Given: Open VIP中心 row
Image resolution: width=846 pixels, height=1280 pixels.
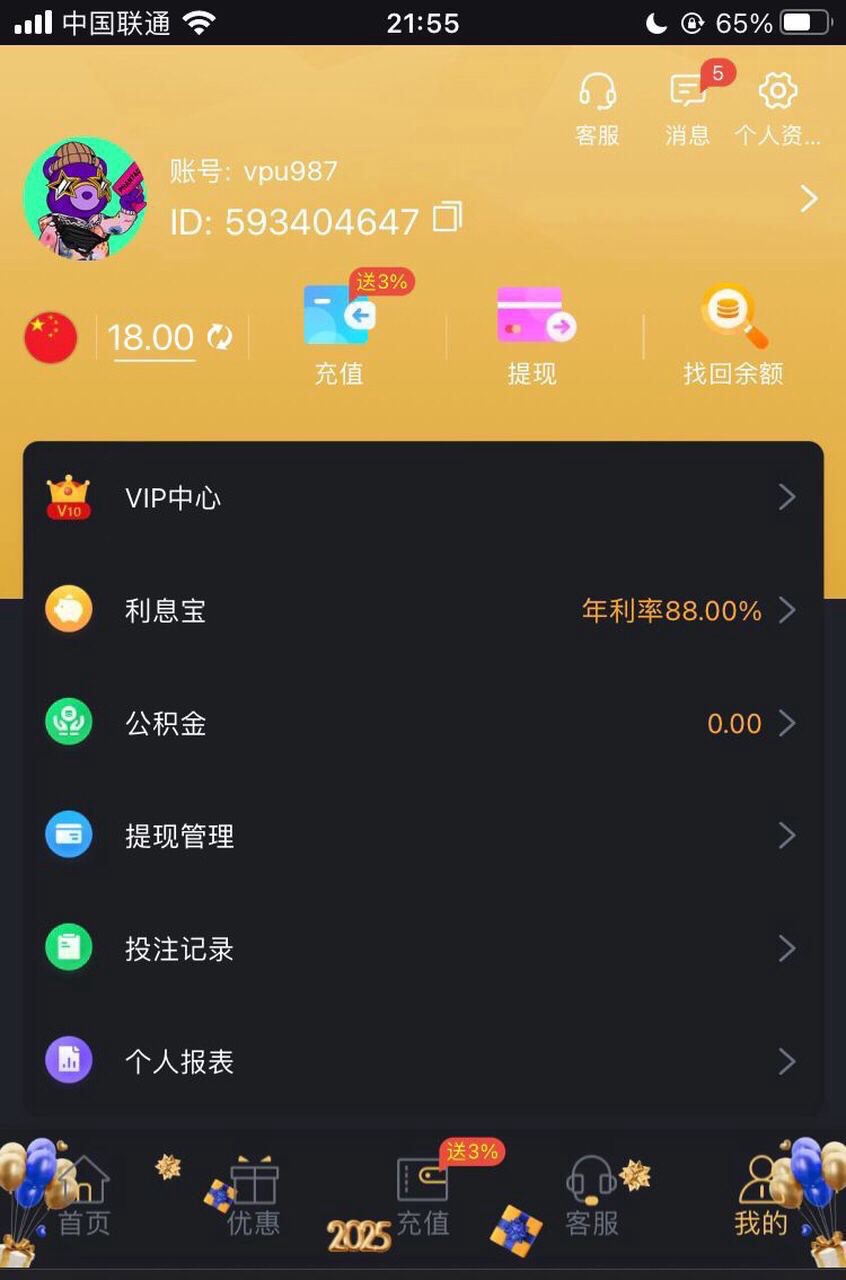Looking at the screenshot, I should click(423, 498).
